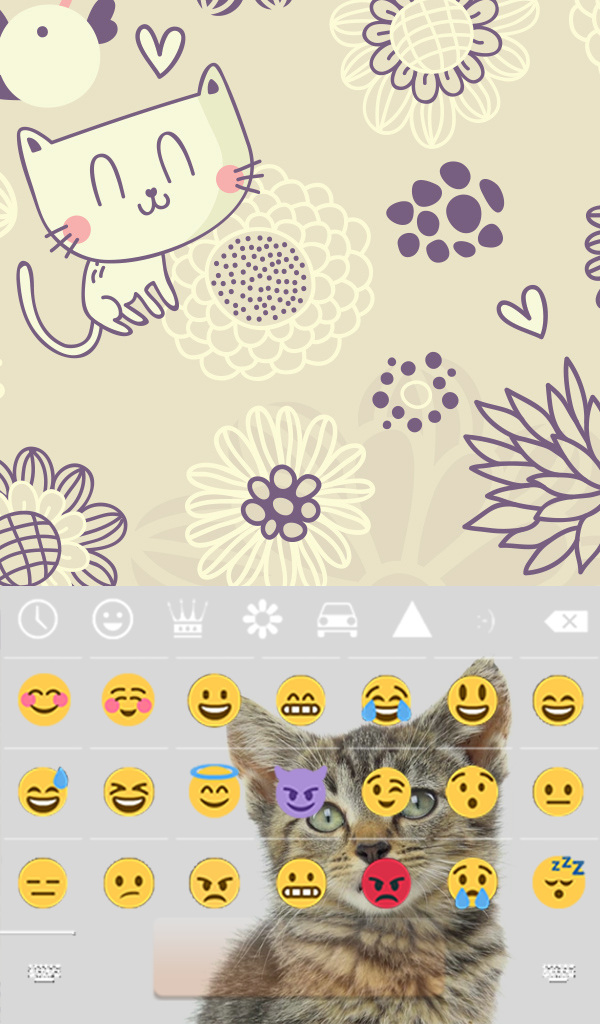Switch to the smiley faces category
Image resolution: width=600 pixels, height=1024 pixels.
pyautogui.click(x=113, y=620)
